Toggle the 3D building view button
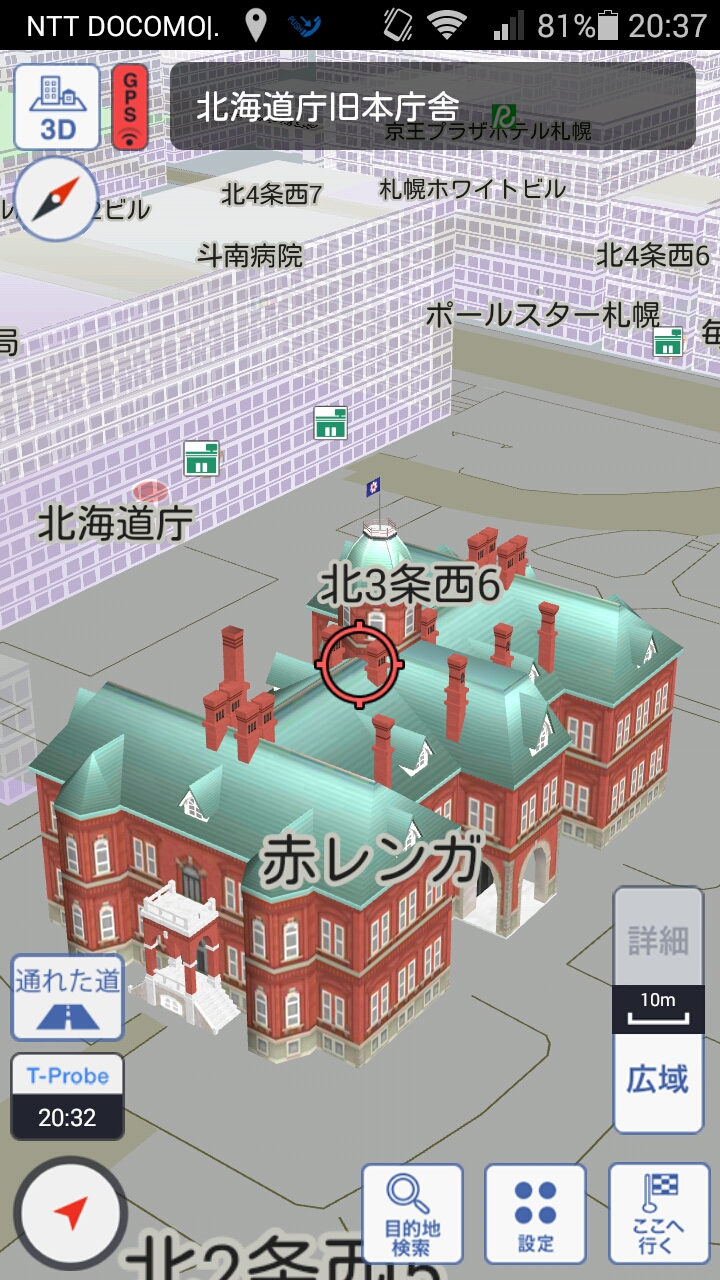Viewport: 720px width, 1280px height. pos(57,107)
